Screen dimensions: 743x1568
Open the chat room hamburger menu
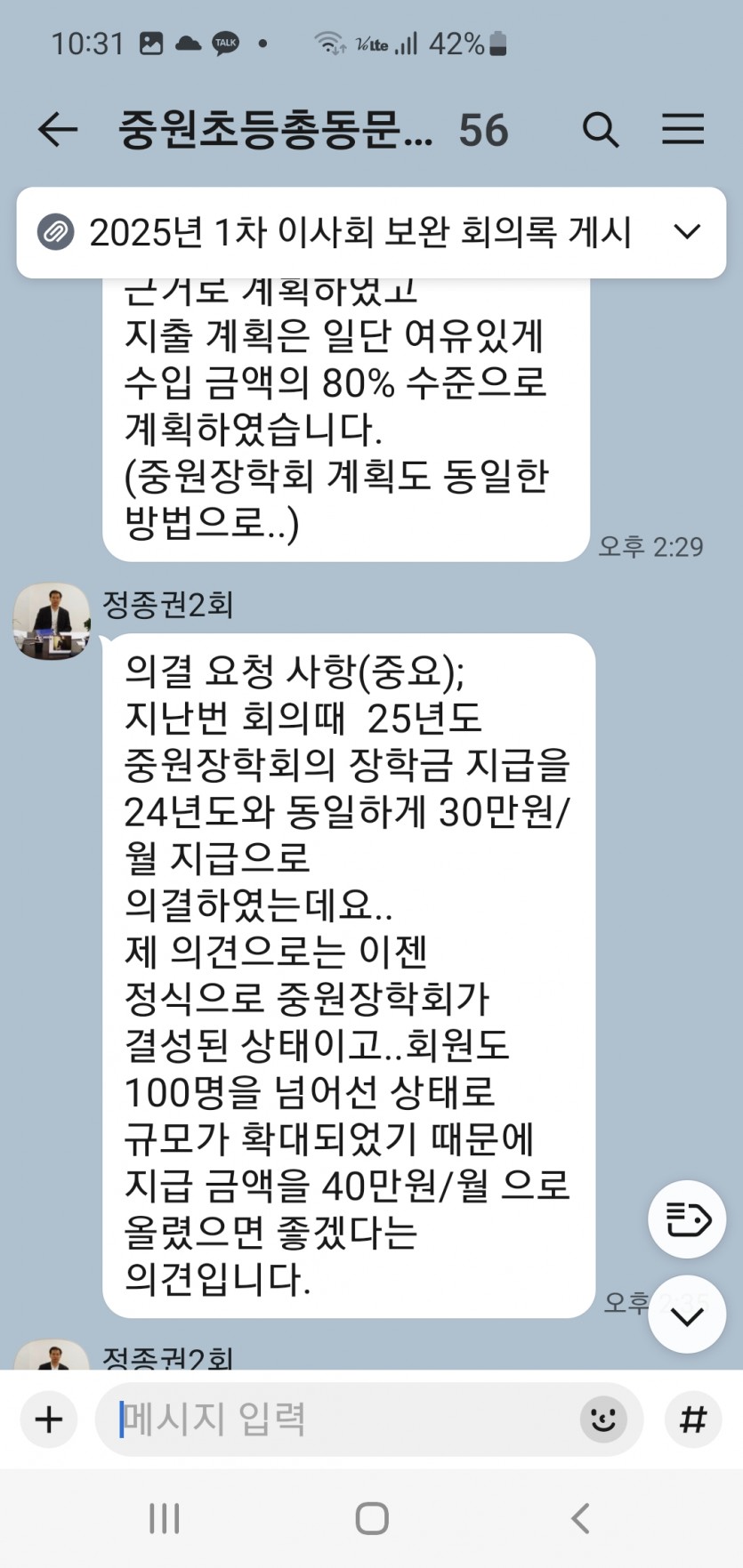(682, 130)
